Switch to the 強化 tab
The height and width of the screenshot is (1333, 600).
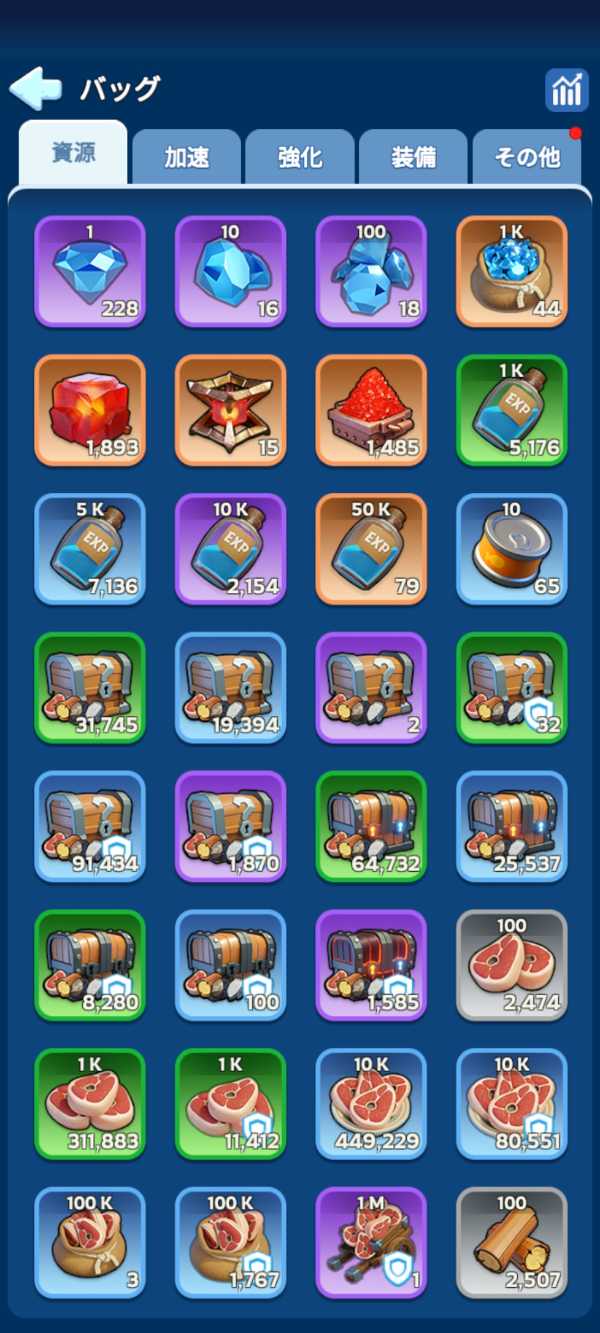click(x=300, y=158)
